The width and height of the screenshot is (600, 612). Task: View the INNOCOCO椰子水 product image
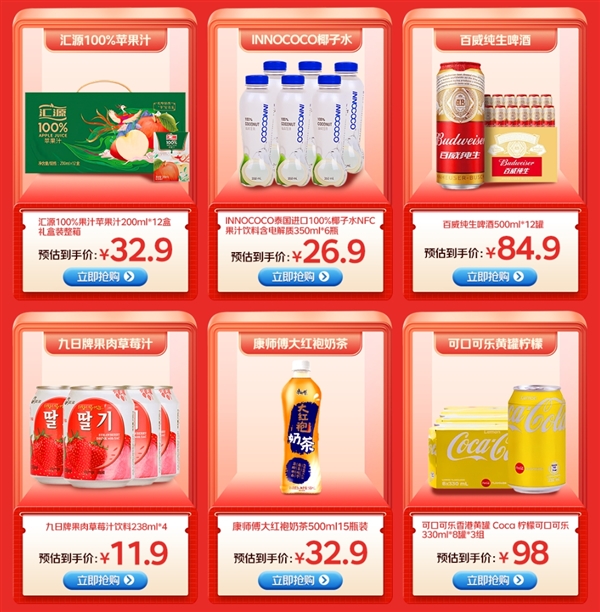coord(300,125)
